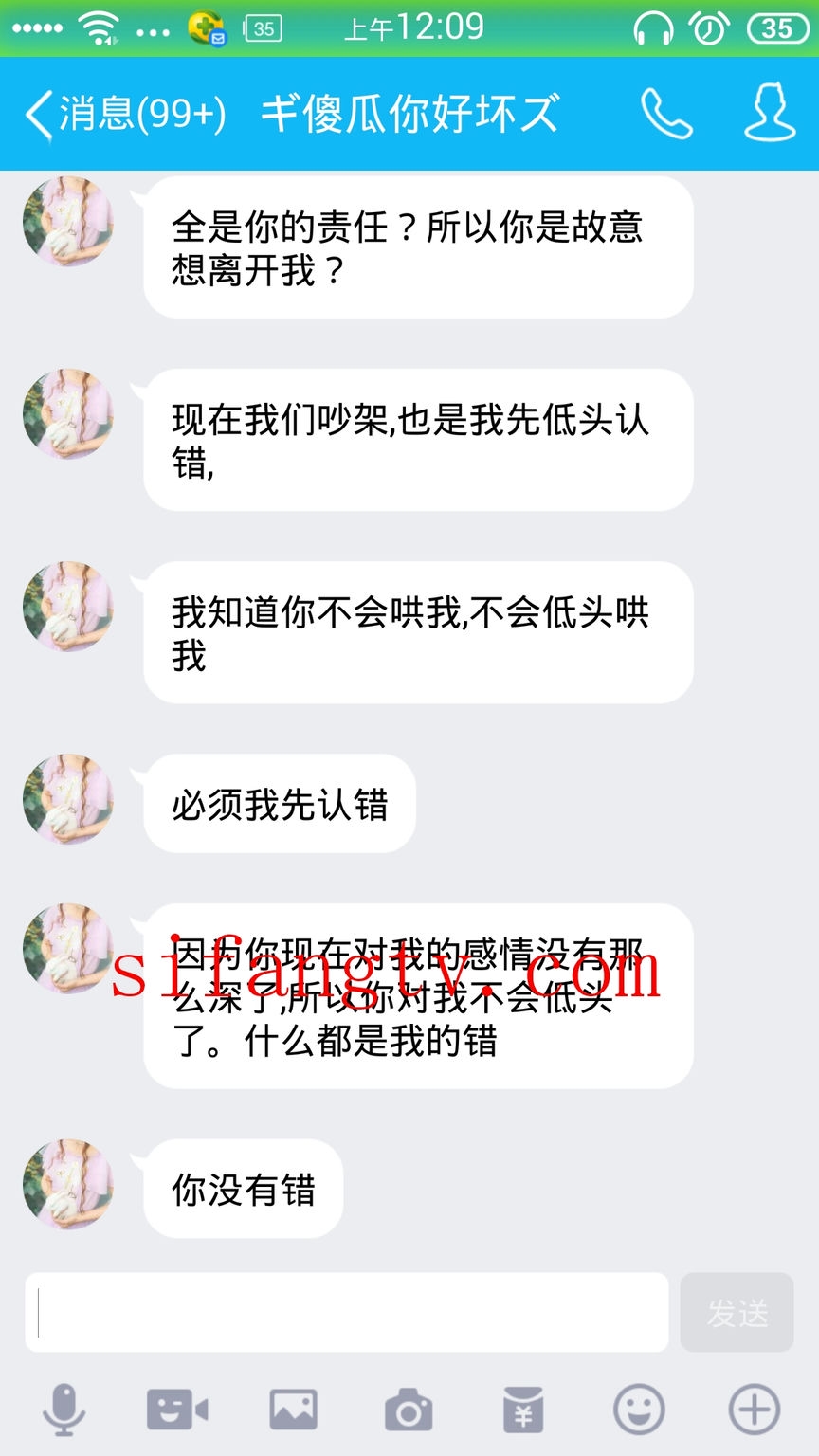Open the emoji panel
The width and height of the screenshot is (819, 1456).
[x=639, y=1410]
